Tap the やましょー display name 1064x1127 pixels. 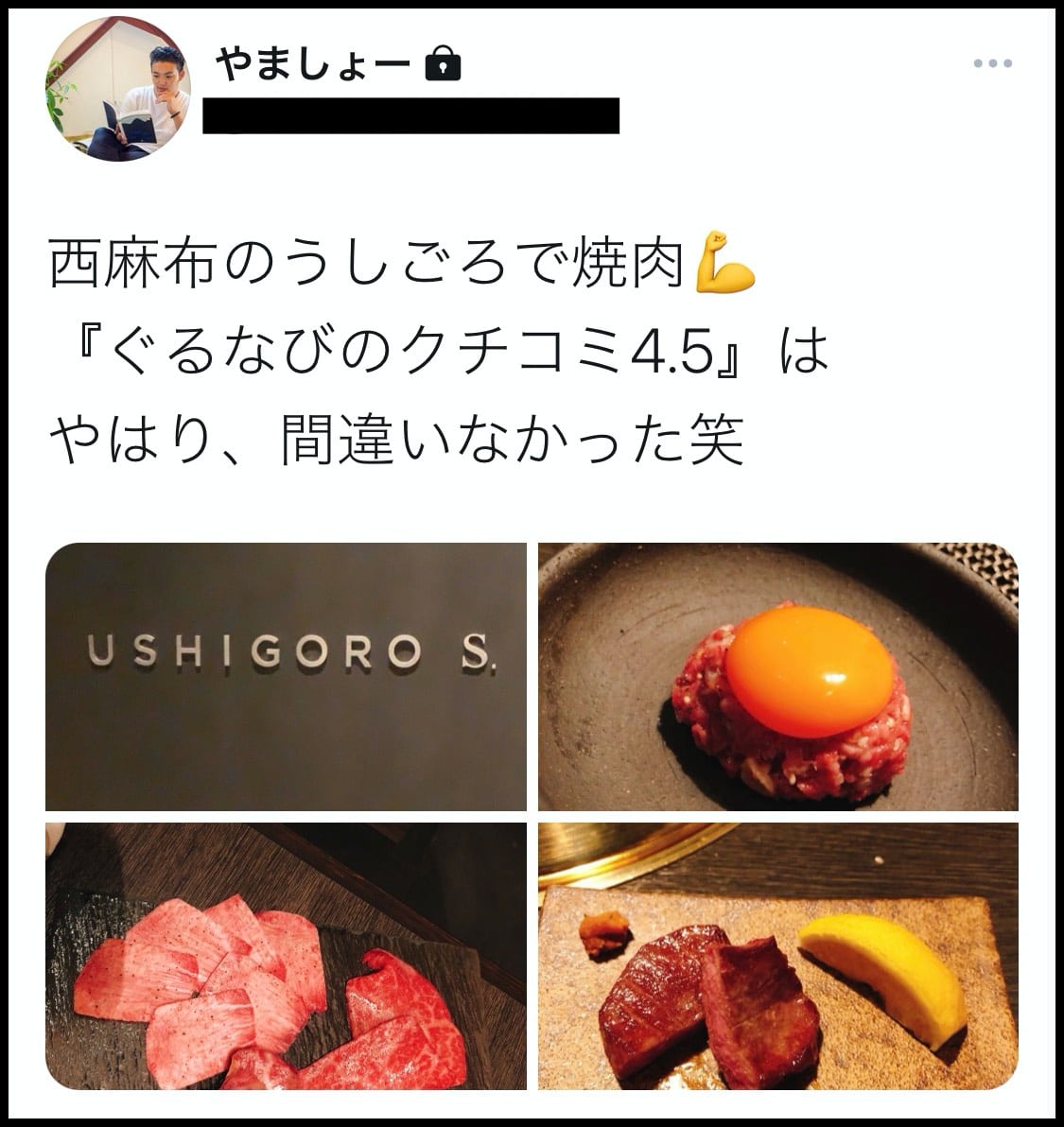[312, 64]
